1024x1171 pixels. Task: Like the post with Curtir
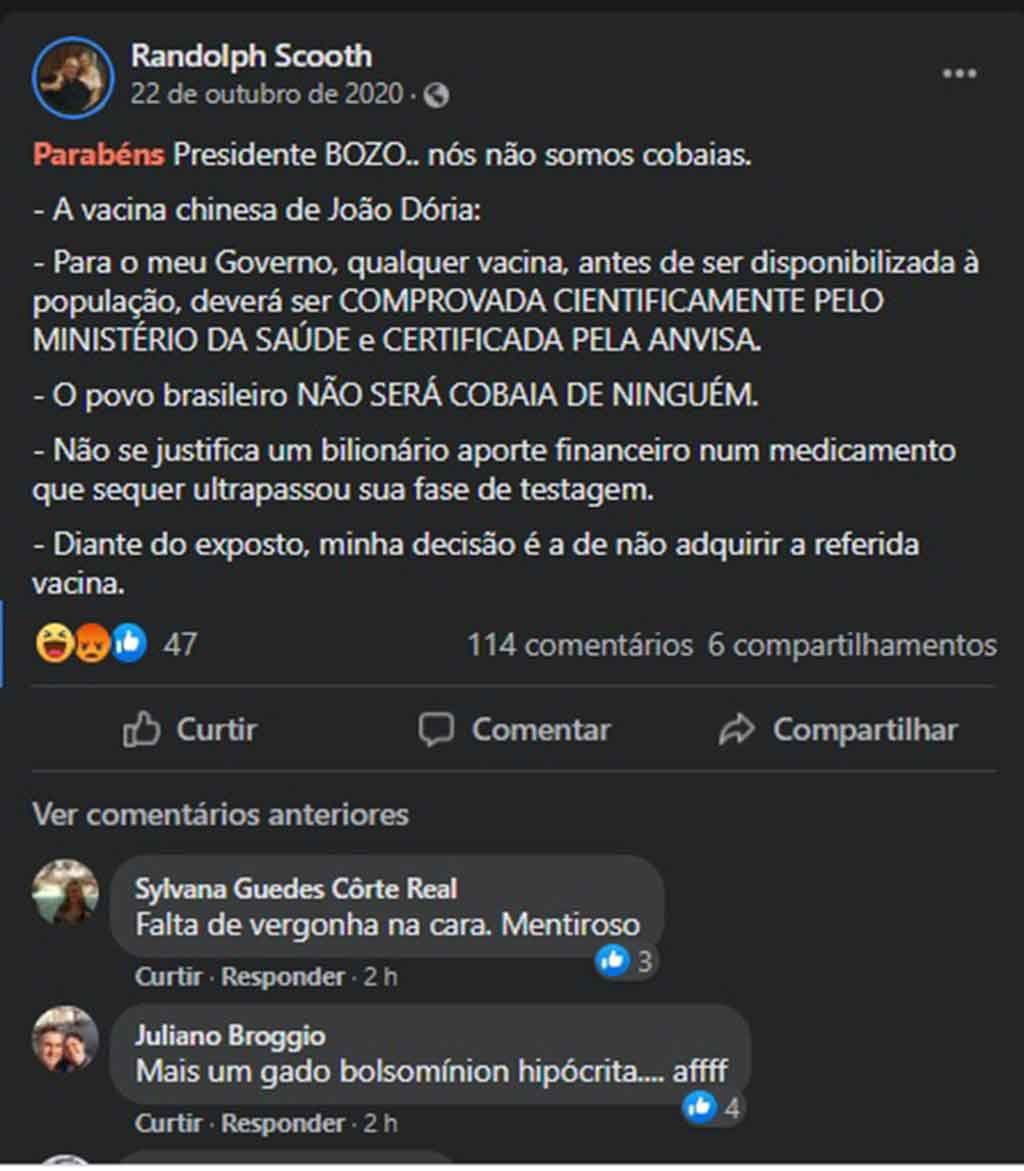pos(191,730)
